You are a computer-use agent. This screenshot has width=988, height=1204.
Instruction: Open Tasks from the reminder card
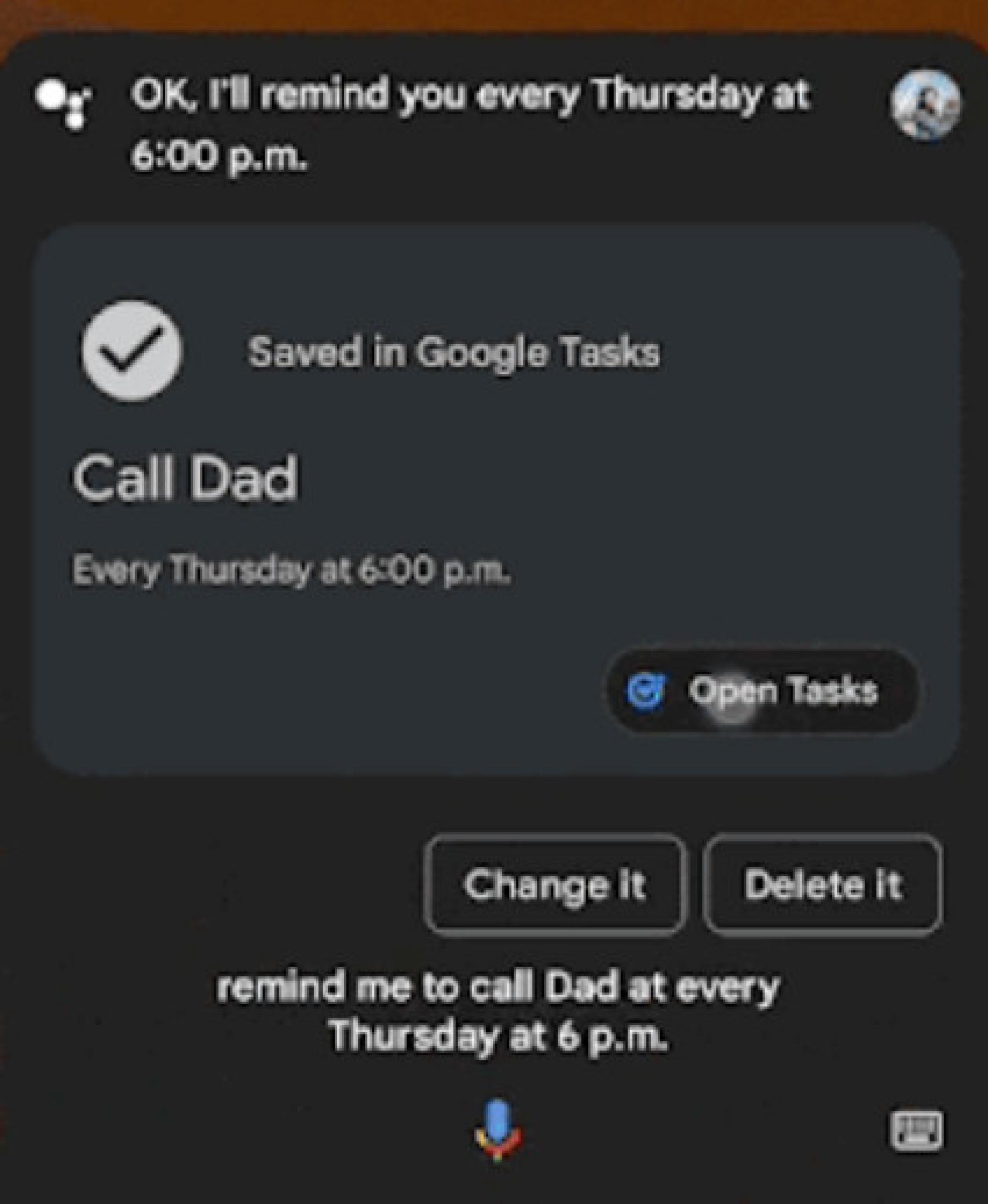pyautogui.click(x=762, y=691)
